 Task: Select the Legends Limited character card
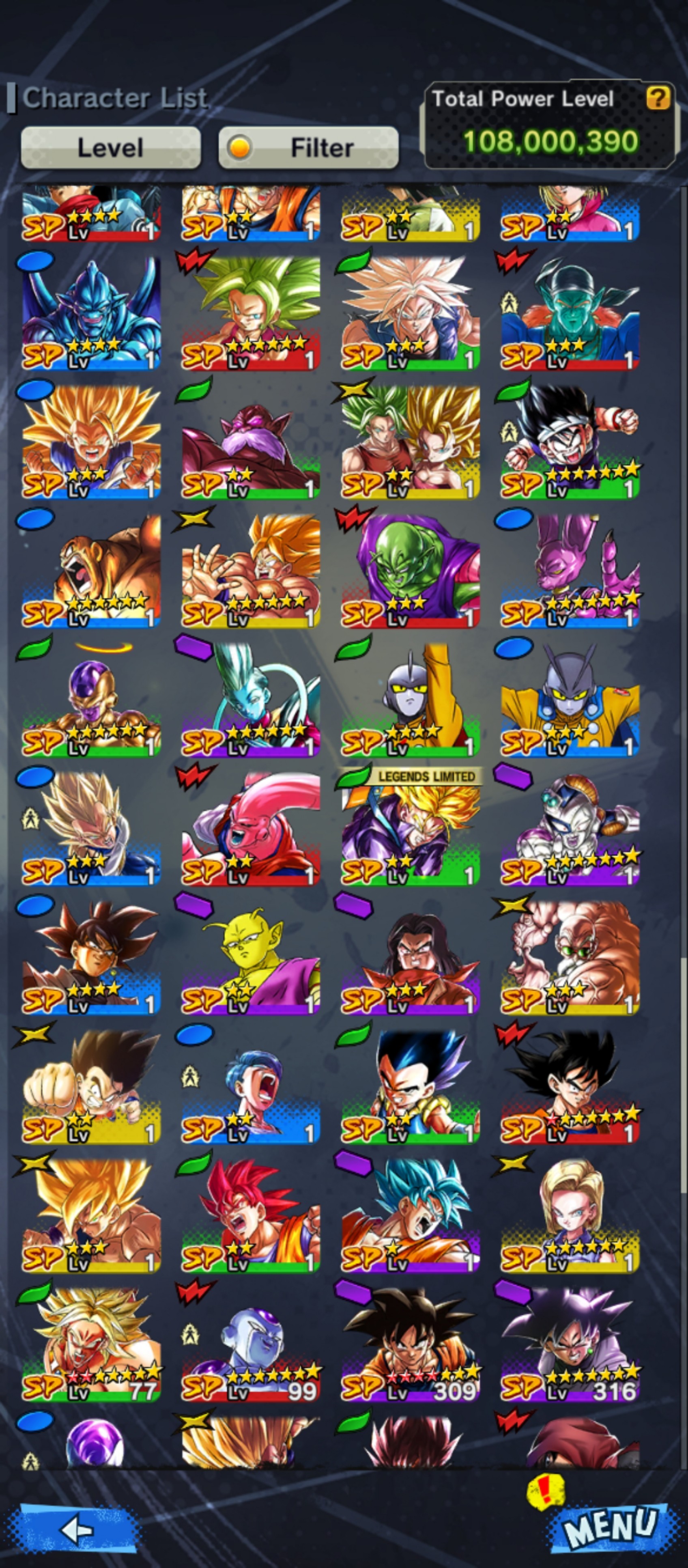click(x=410, y=829)
